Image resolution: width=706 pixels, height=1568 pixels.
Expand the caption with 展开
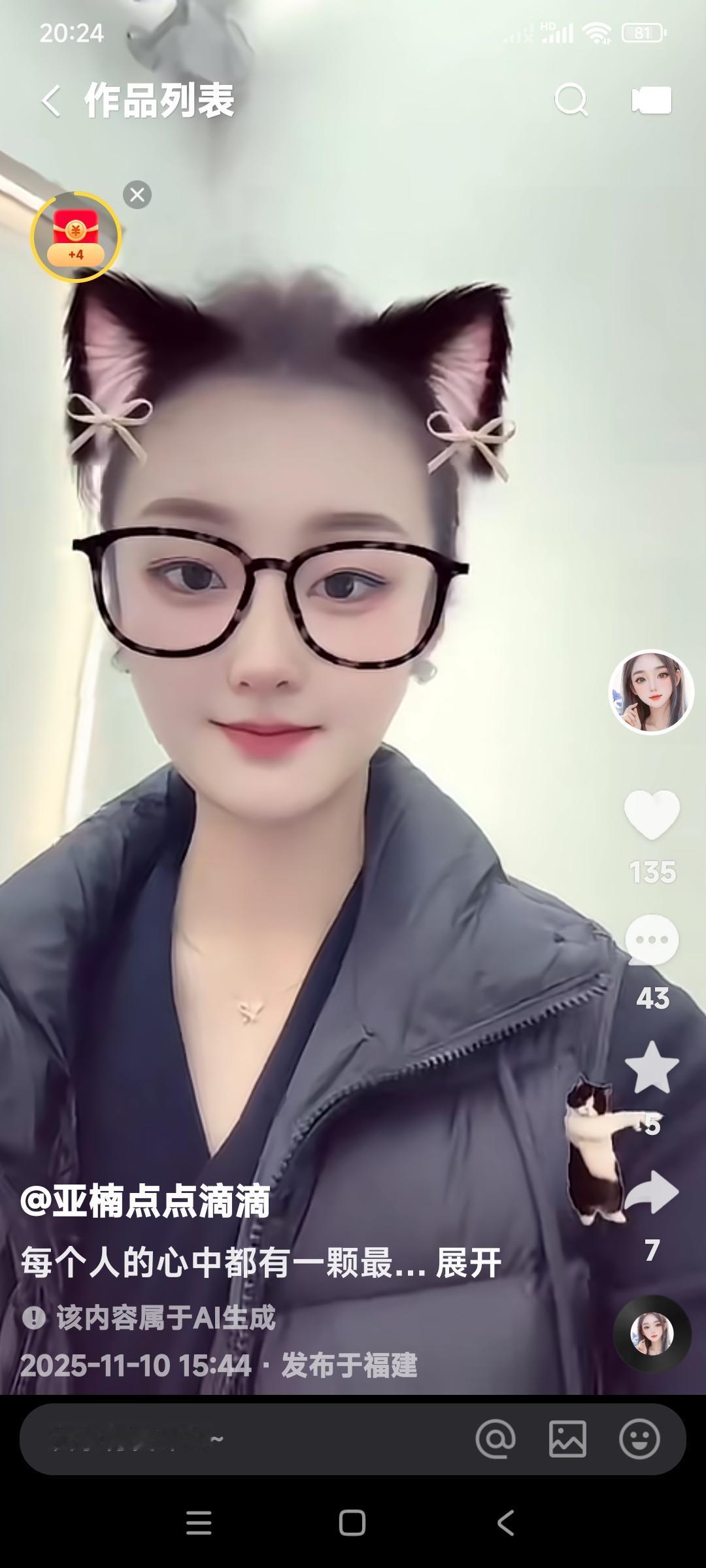click(x=468, y=1262)
